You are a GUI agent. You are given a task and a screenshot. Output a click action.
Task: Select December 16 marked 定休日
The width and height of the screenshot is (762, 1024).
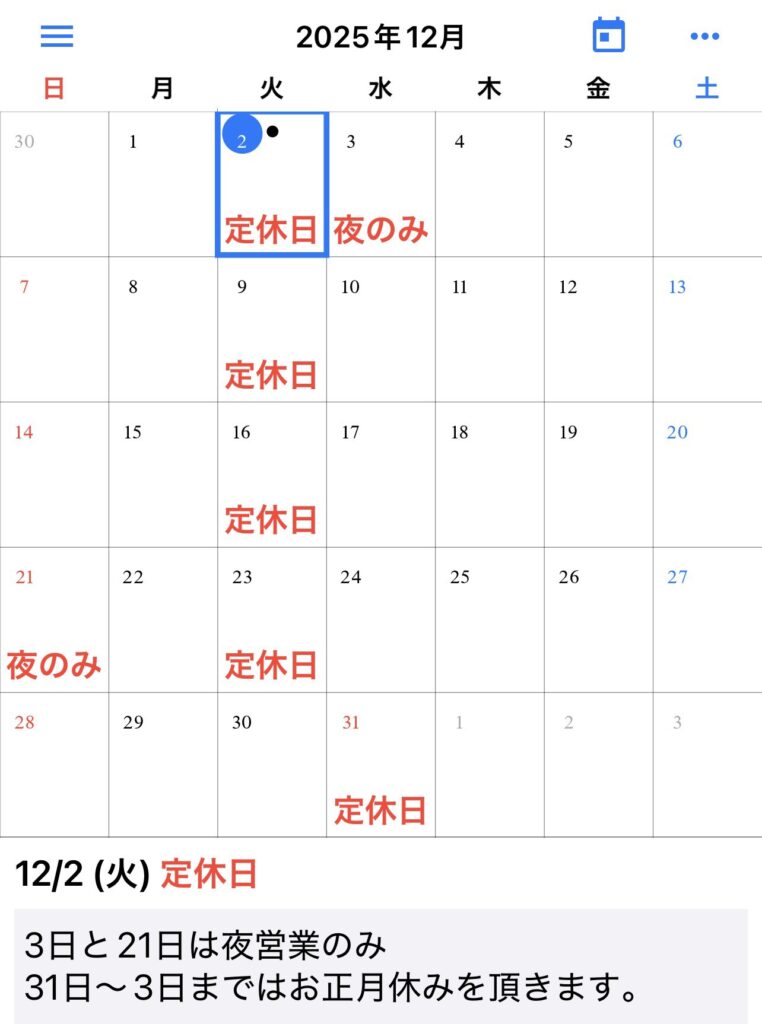coord(271,475)
